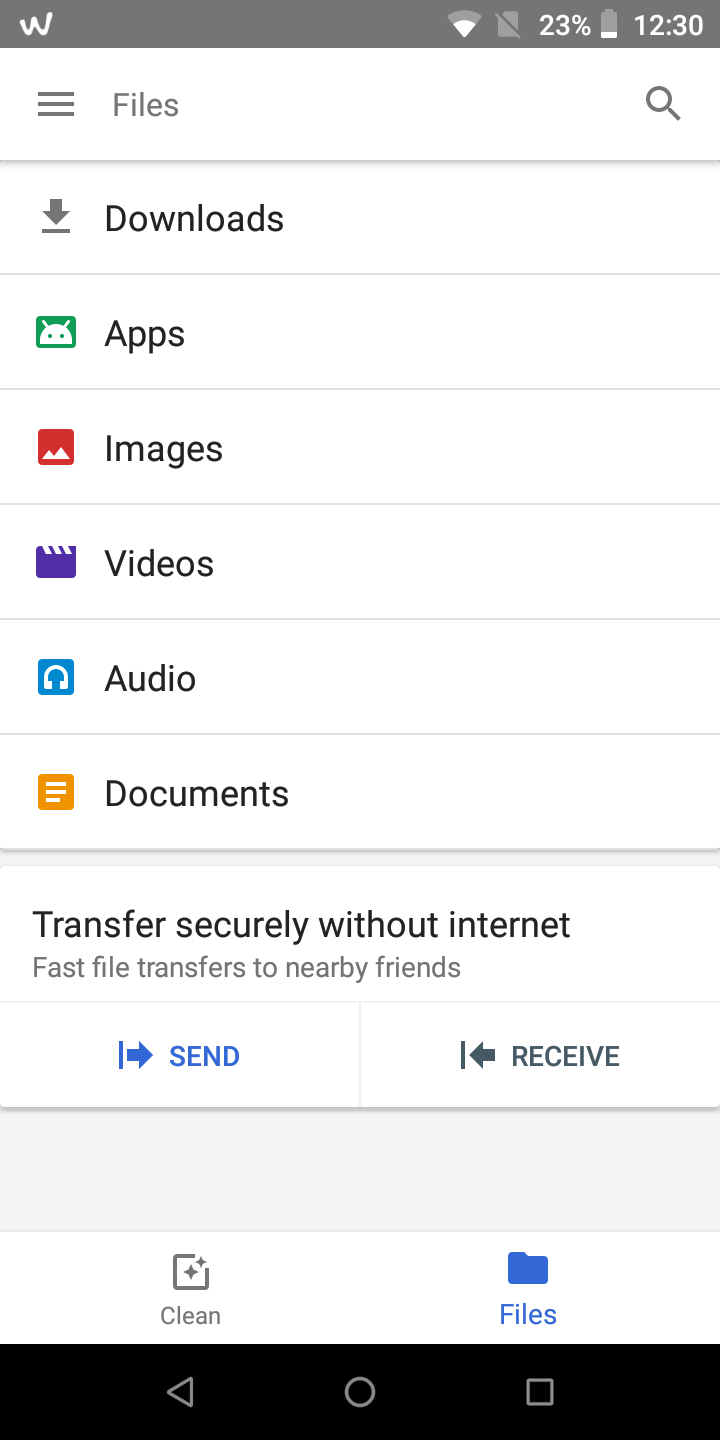Tap the SEND button

coord(180,1056)
